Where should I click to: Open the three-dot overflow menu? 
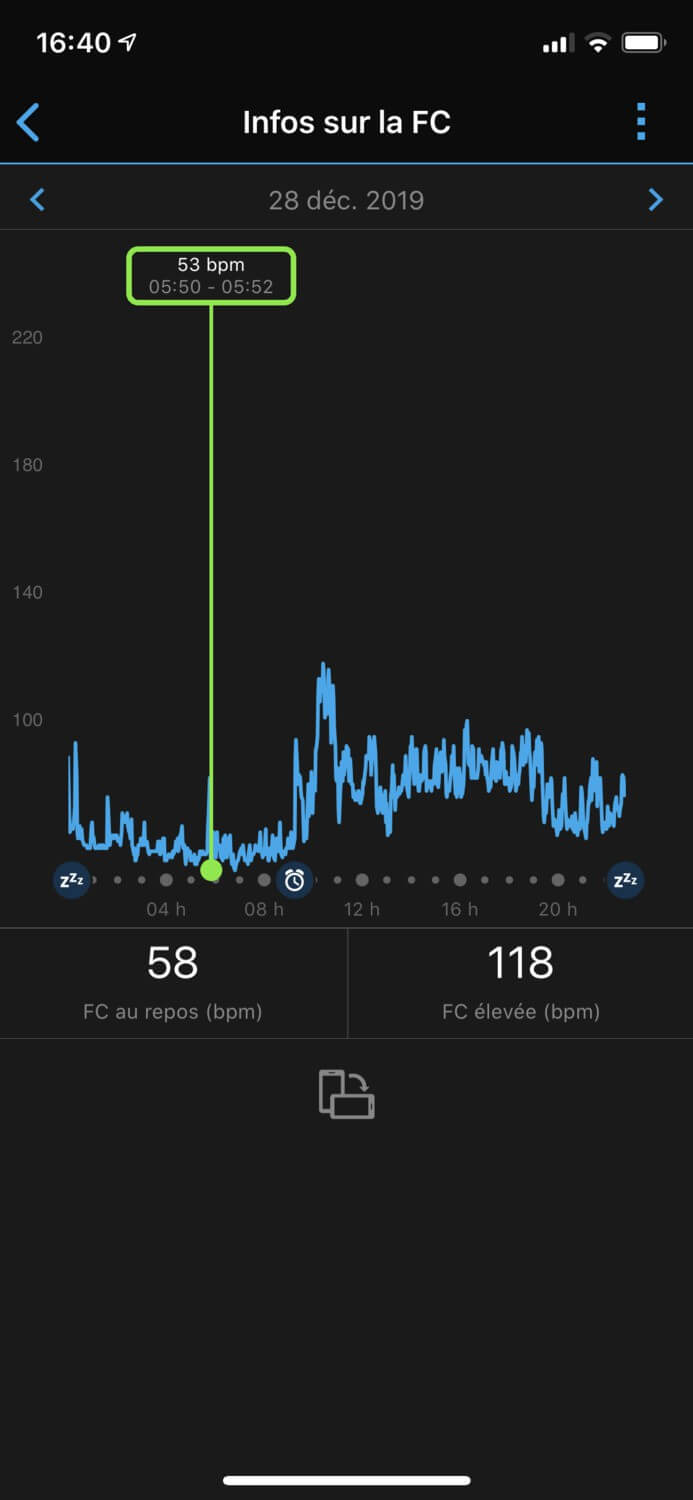(641, 122)
